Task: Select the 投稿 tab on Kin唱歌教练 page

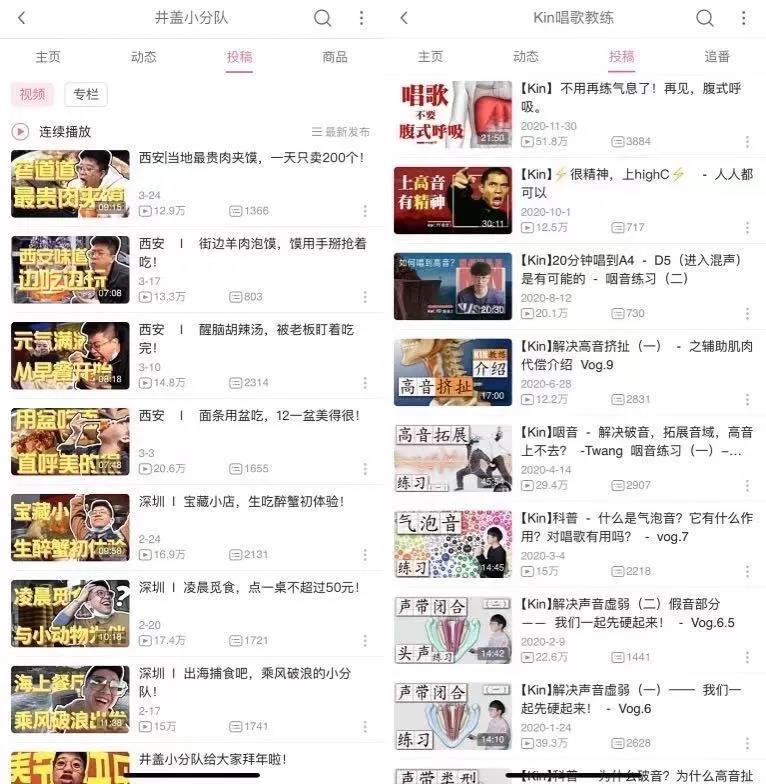Action: click(x=620, y=57)
